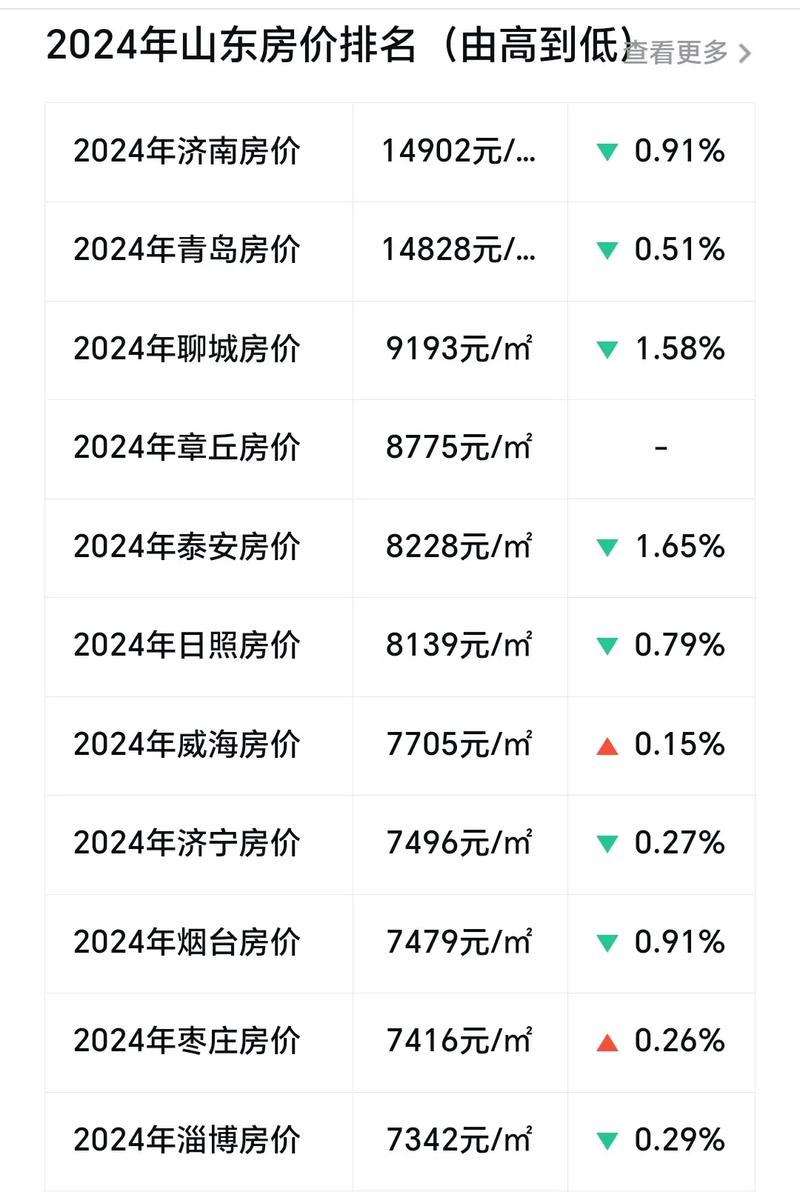Viewport: 800px width, 1192px height.
Task: Select the down trend icon for 聊城房价
Action: [608, 350]
